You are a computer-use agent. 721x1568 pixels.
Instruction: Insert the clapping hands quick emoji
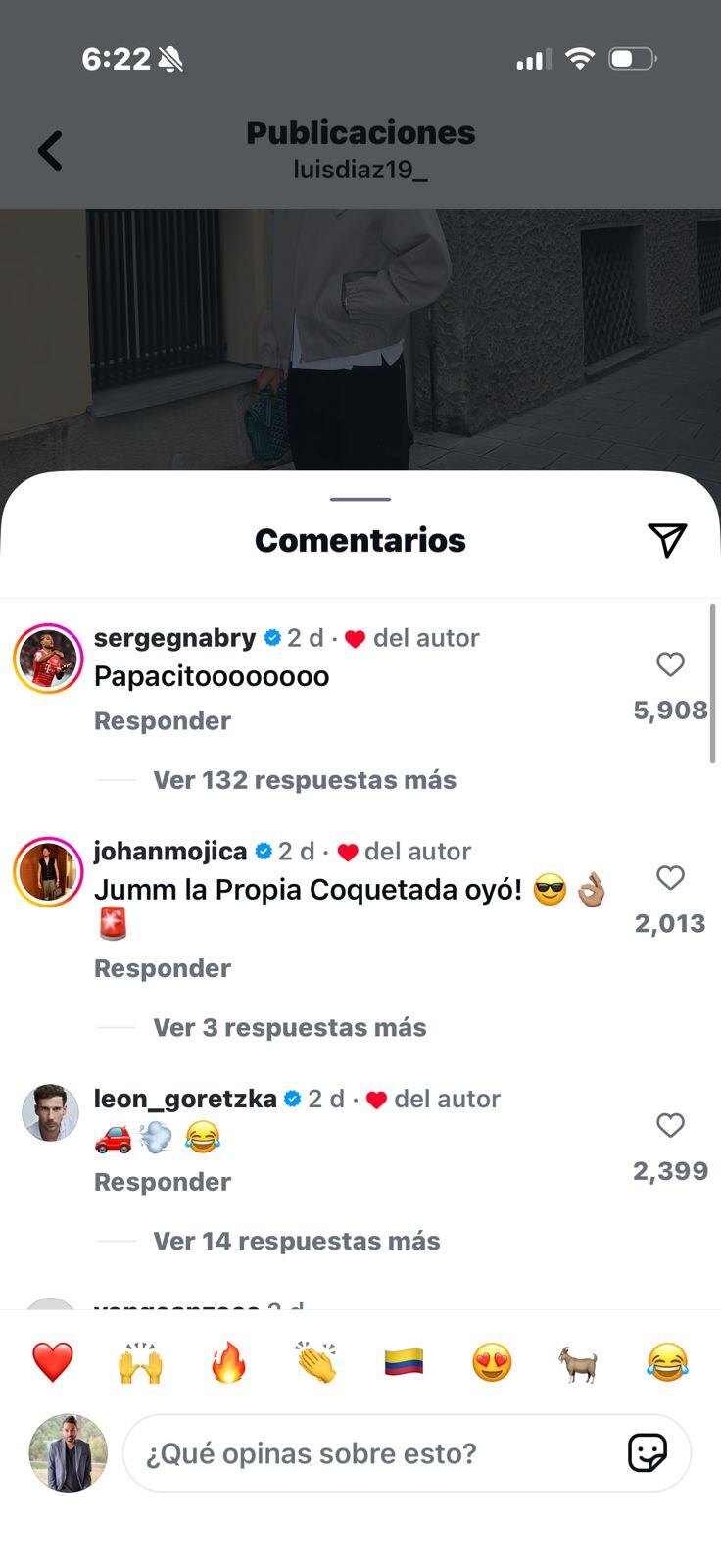tap(316, 1362)
